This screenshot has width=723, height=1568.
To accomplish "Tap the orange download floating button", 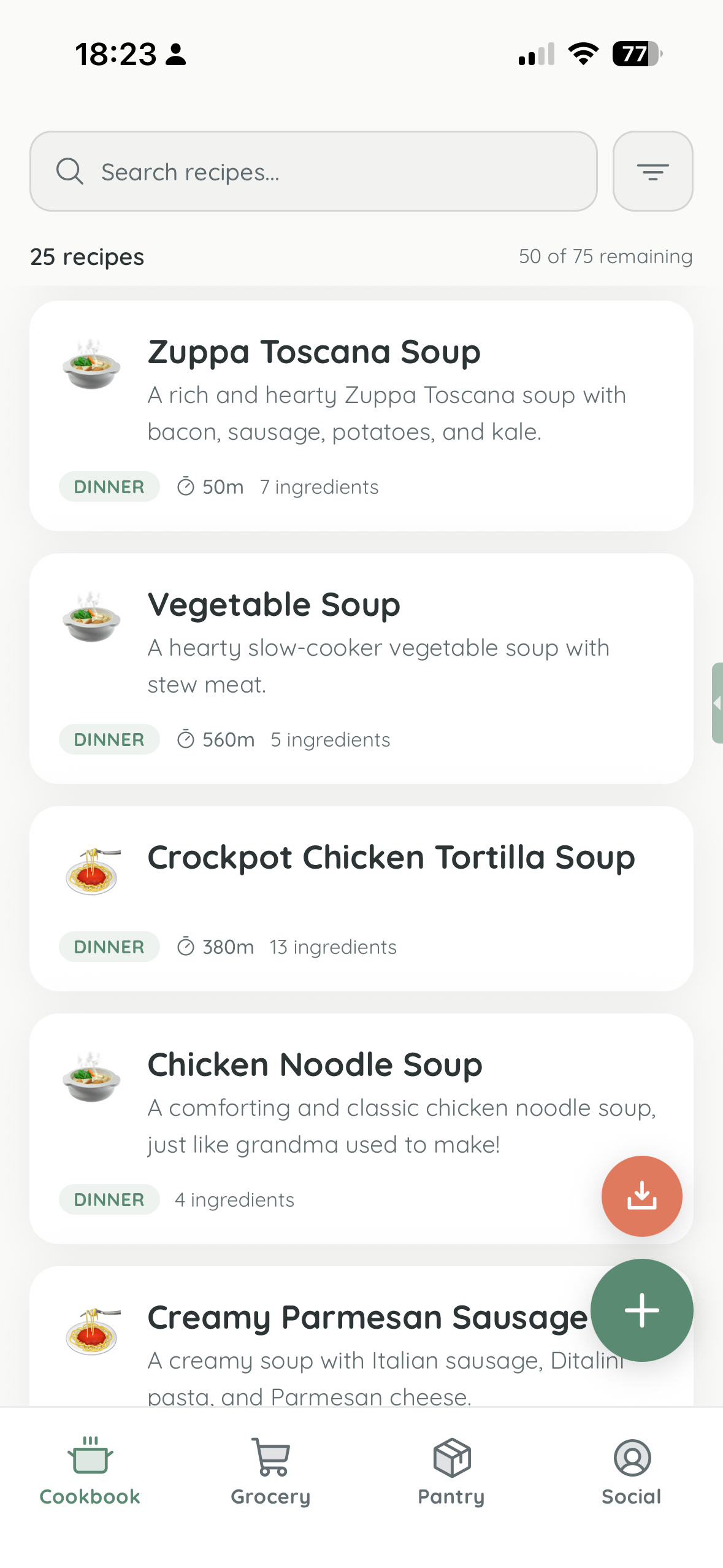I will (641, 1196).
